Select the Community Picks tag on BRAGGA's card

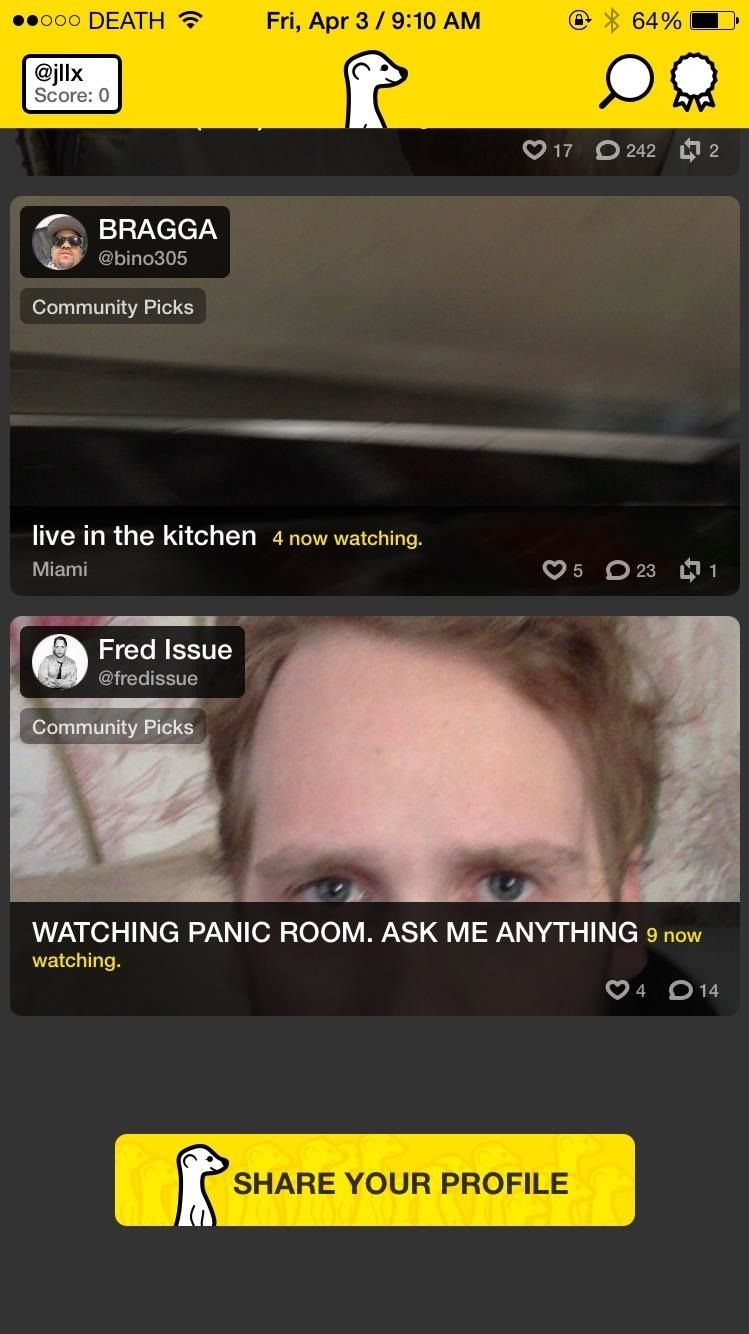click(112, 306)
